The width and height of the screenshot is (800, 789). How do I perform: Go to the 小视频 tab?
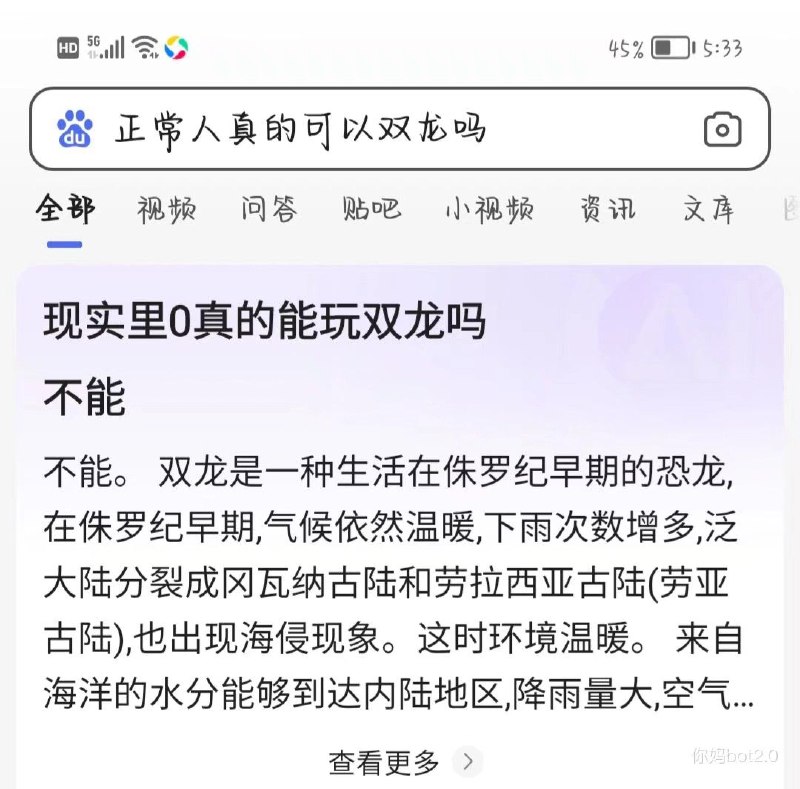pyautogui.click(x=489, y=210)
